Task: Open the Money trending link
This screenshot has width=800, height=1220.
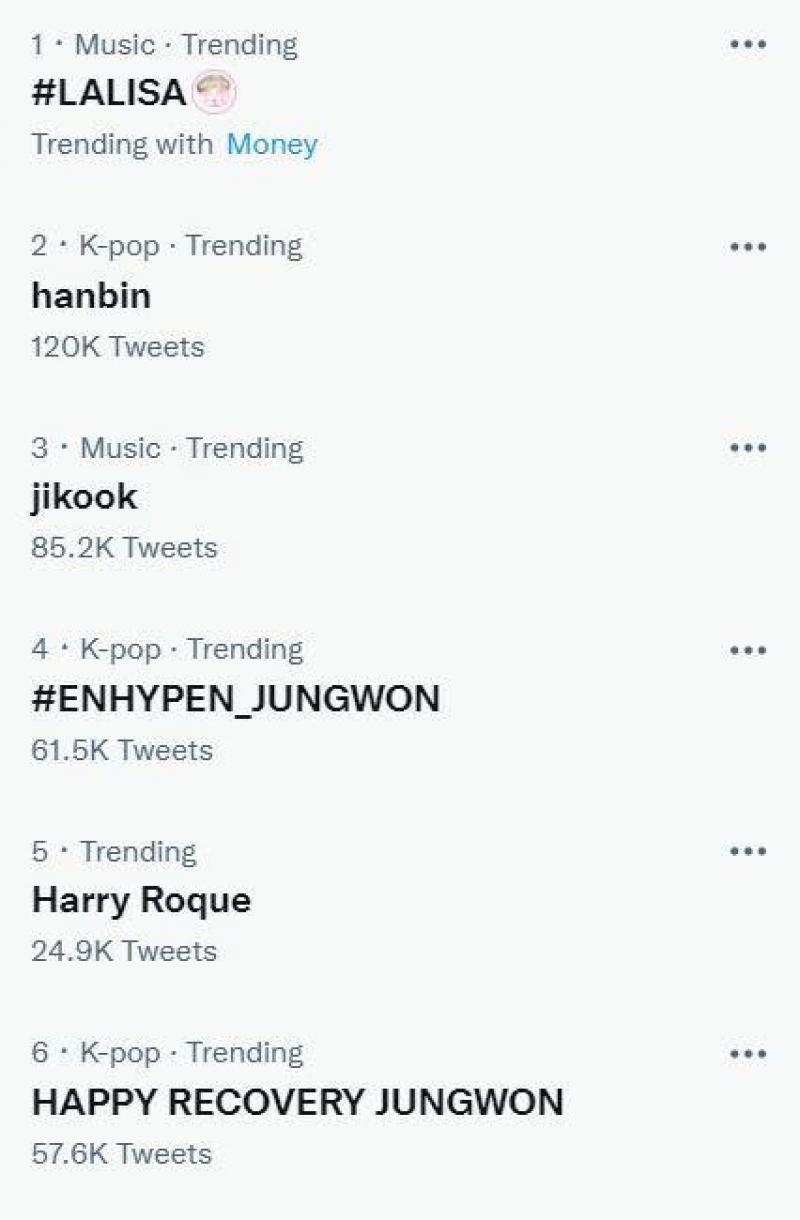Action: coord(271,144)
